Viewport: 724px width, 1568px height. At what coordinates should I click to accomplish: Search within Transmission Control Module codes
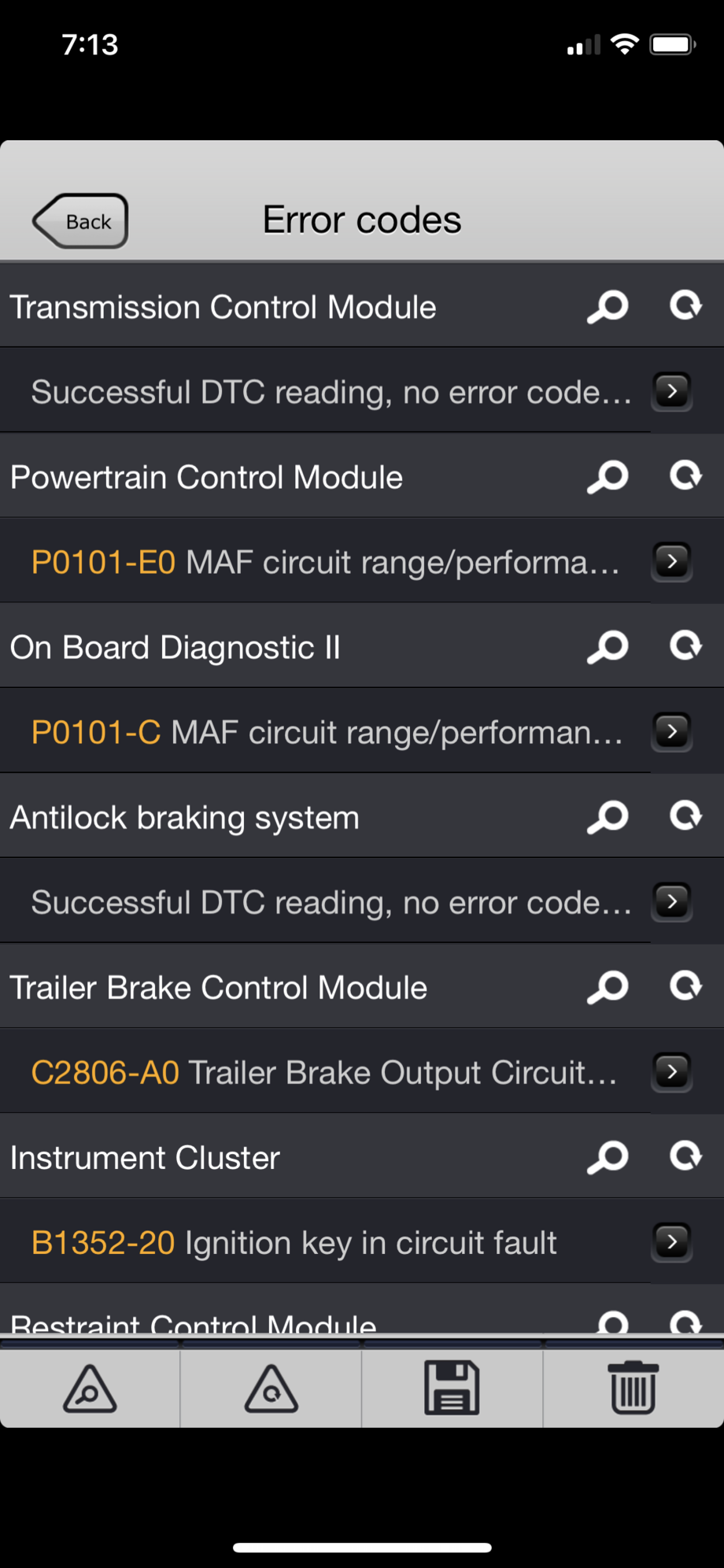608,306
